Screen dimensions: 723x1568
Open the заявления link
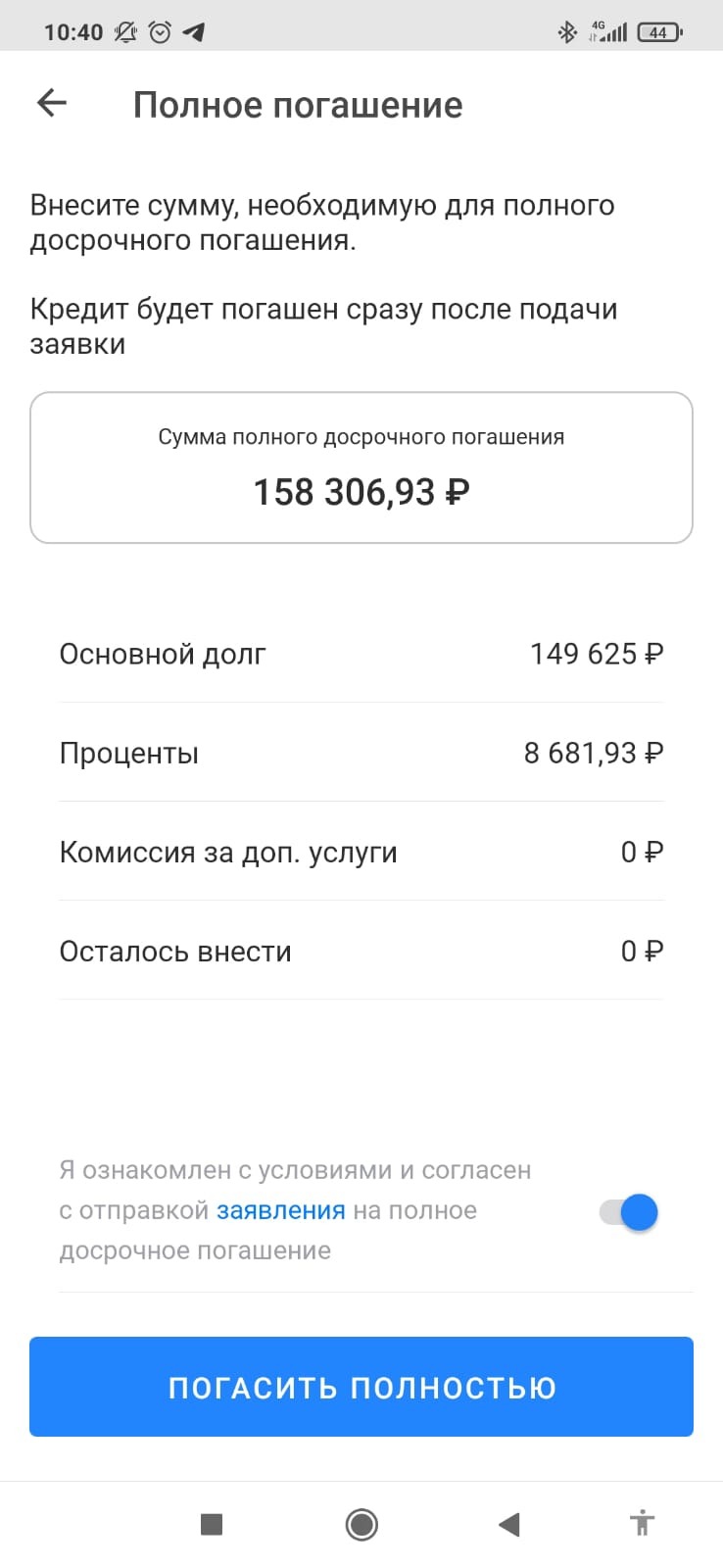click(x=280, y=1210)
